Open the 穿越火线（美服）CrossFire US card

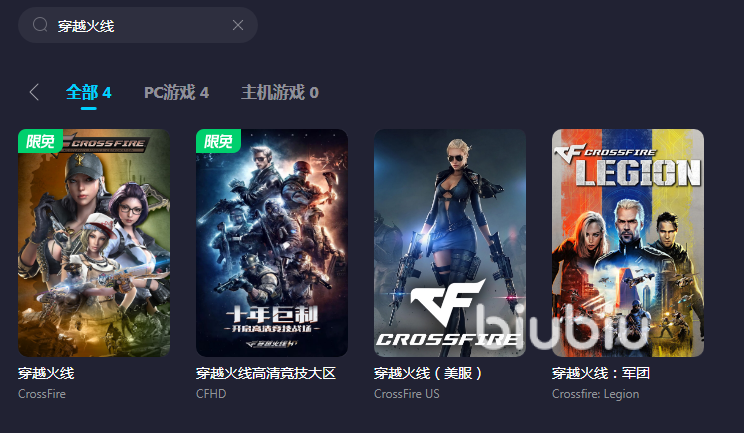(x=450, y=243)
